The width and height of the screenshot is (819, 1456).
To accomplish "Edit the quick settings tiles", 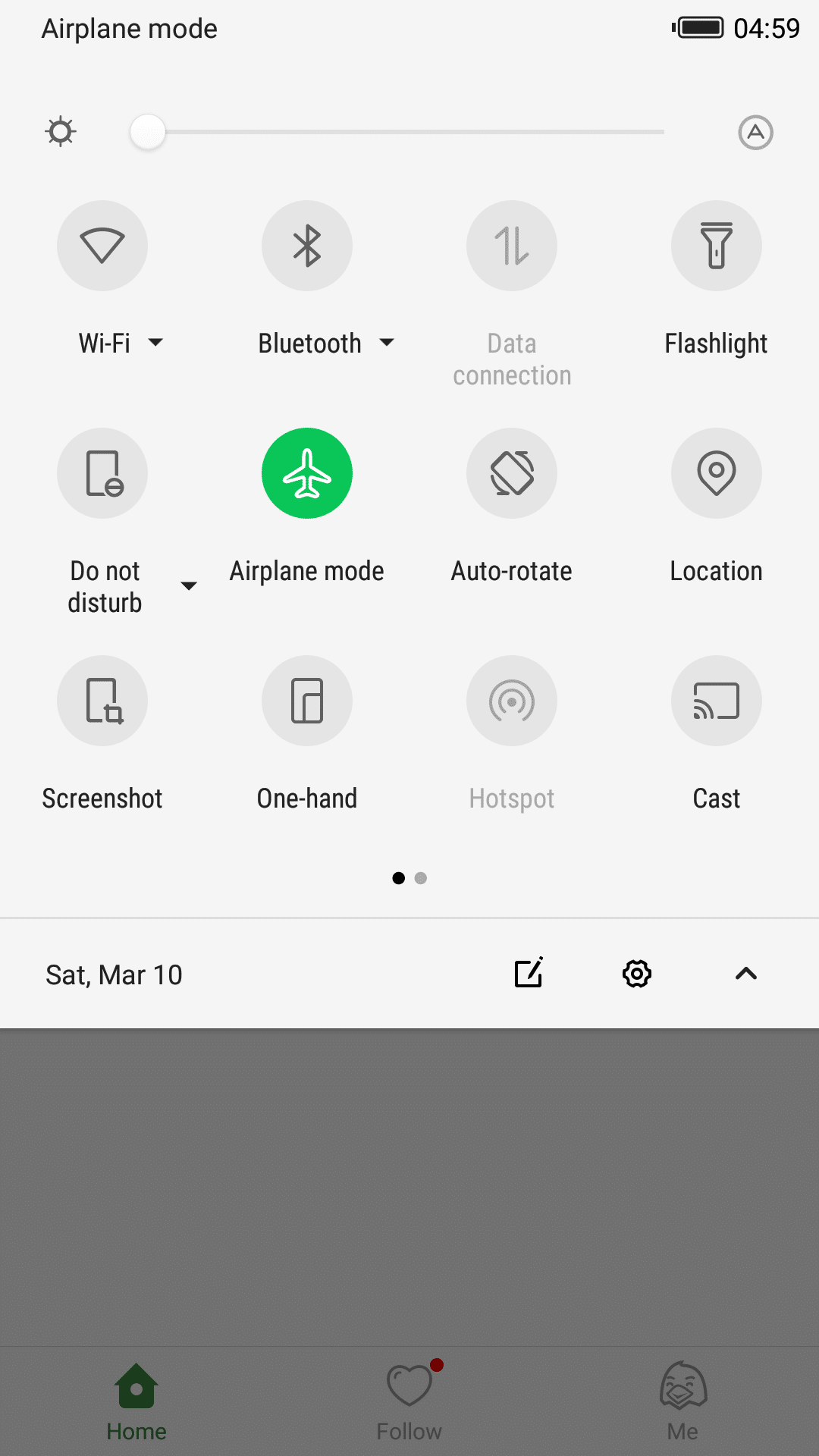I will coord(529,973).
